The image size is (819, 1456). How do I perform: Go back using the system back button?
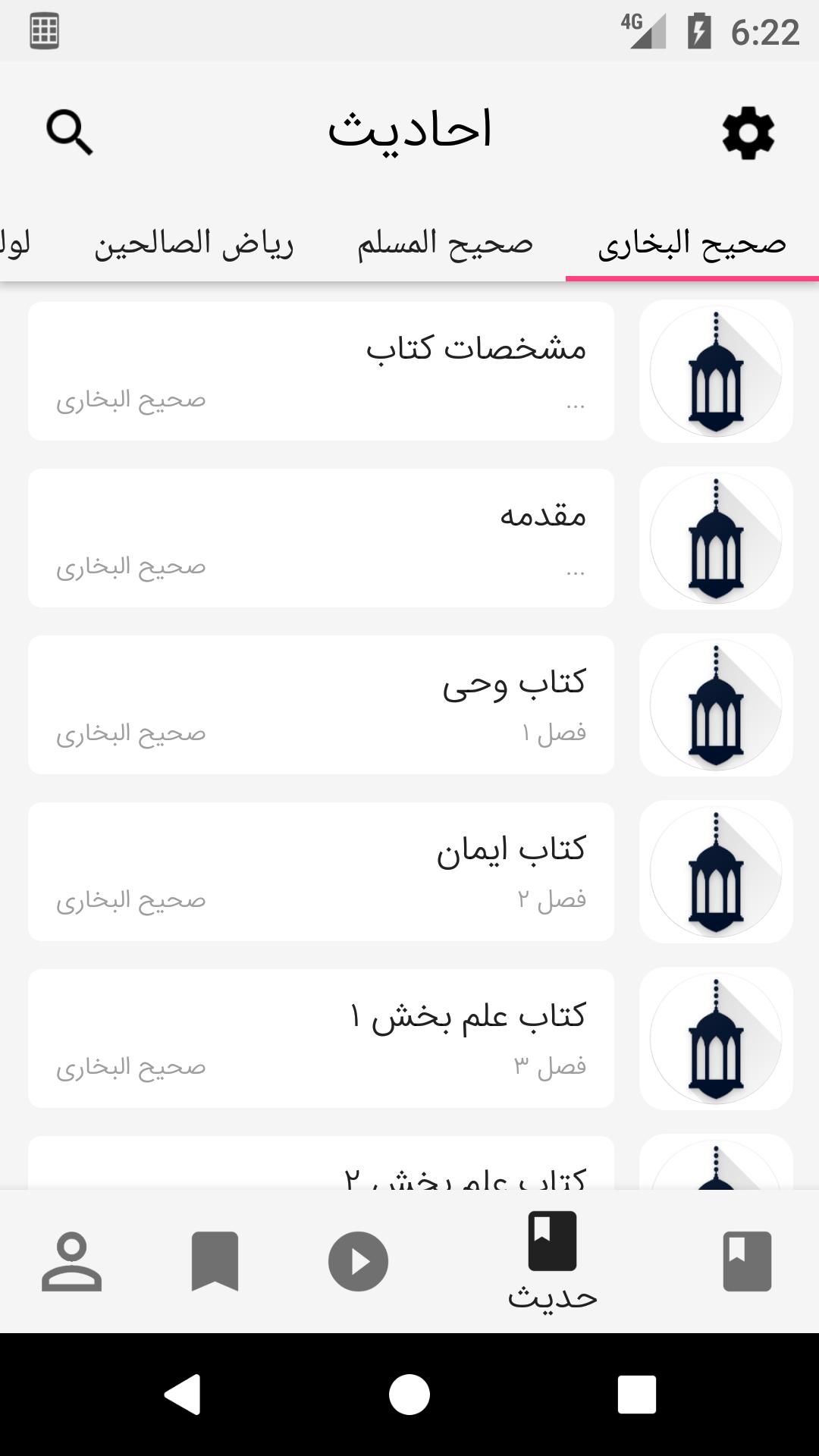coord(183,1394)
